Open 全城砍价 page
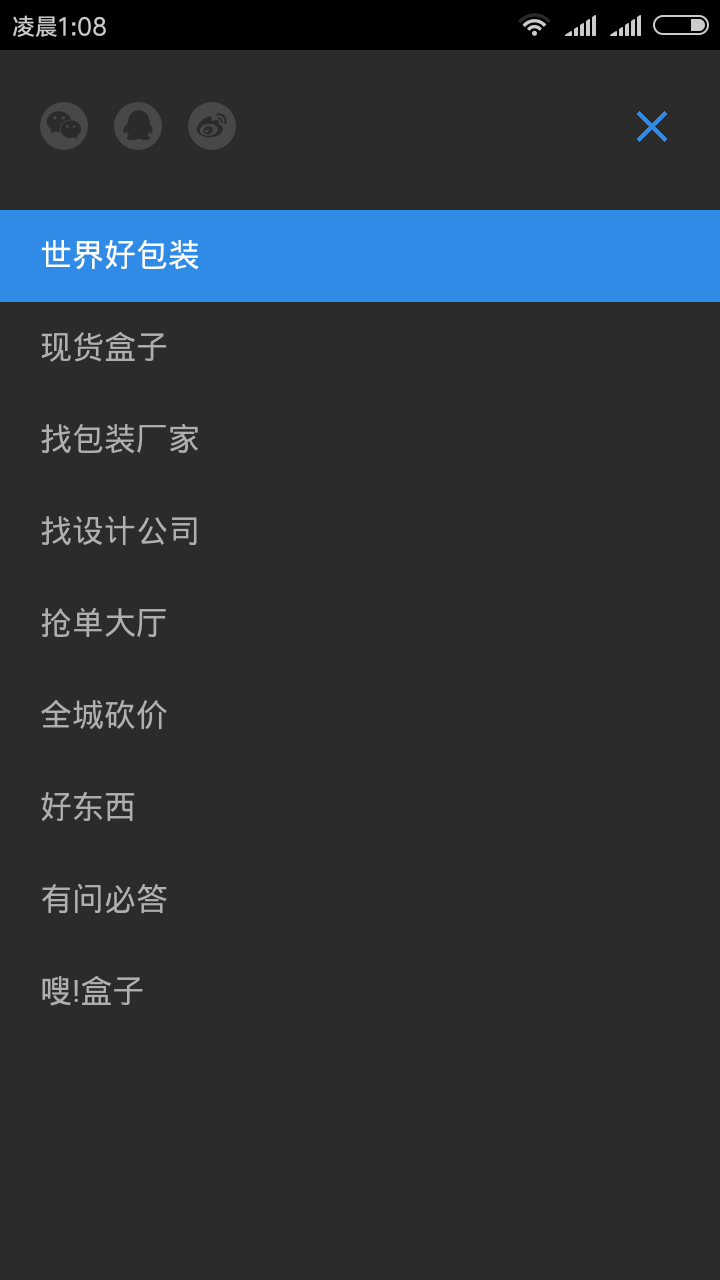This screenshot has height=1280, width=720. click(x=104, y=716)
